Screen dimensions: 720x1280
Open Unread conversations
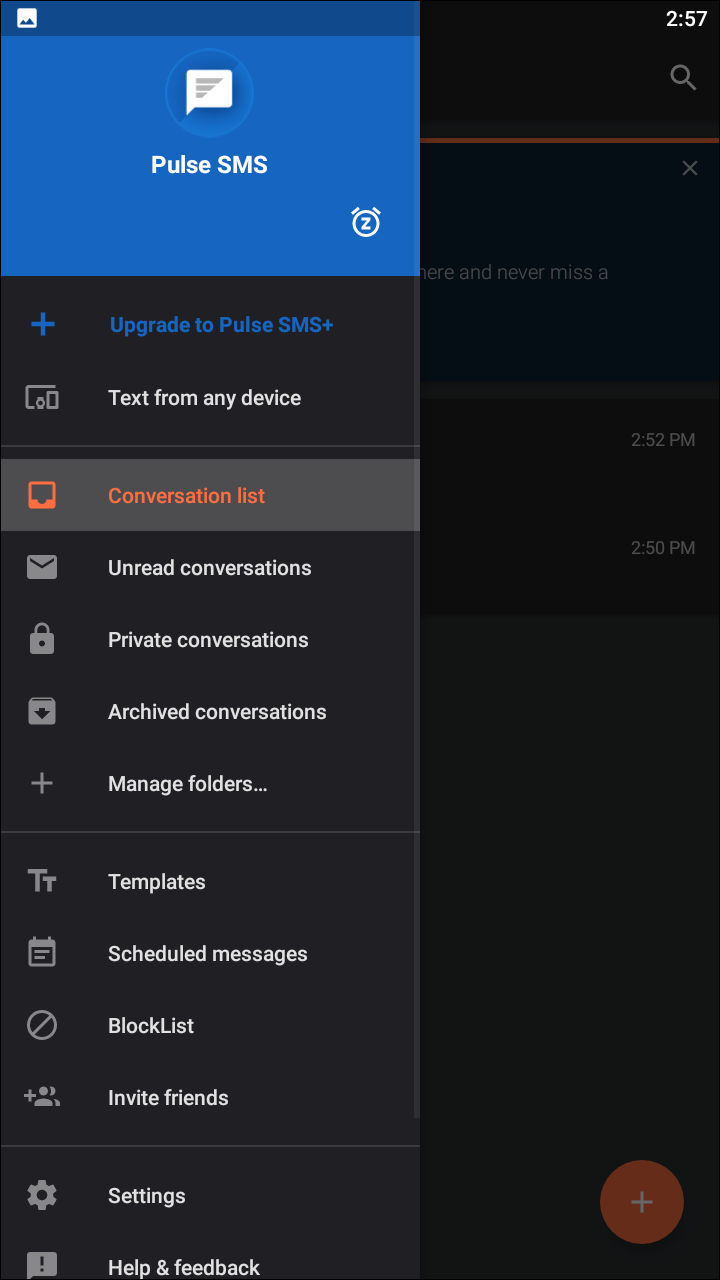(x=210, y=568)
